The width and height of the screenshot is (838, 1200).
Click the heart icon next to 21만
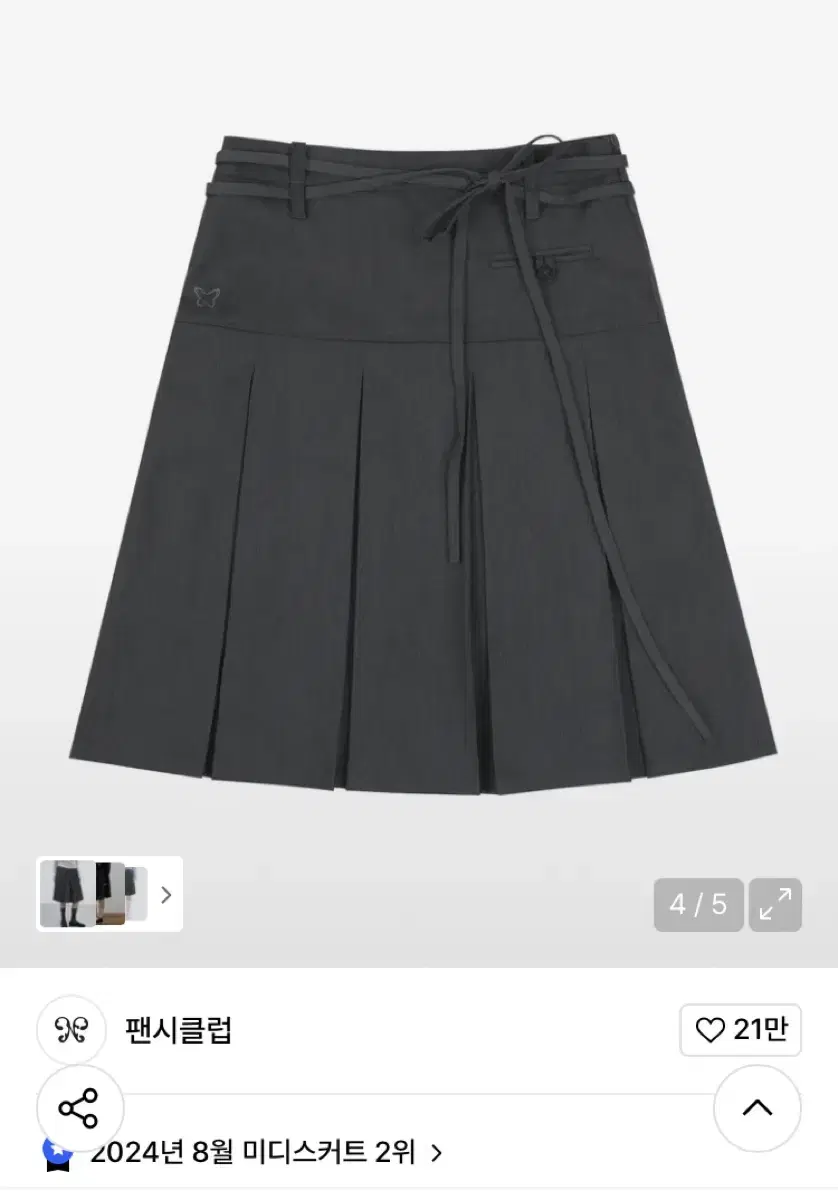click(x=712, y=1028)
